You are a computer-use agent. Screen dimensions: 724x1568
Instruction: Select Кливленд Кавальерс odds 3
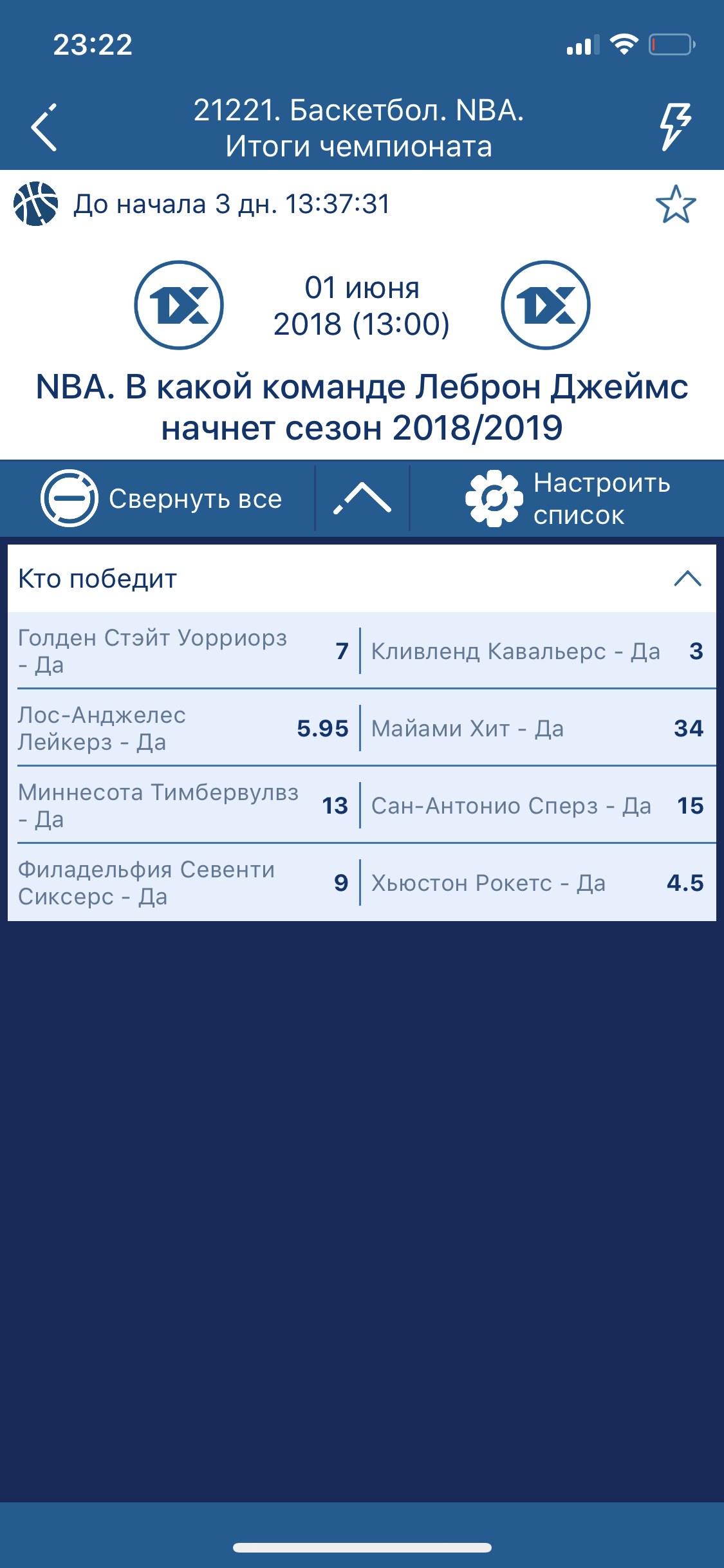click(538, 651)
